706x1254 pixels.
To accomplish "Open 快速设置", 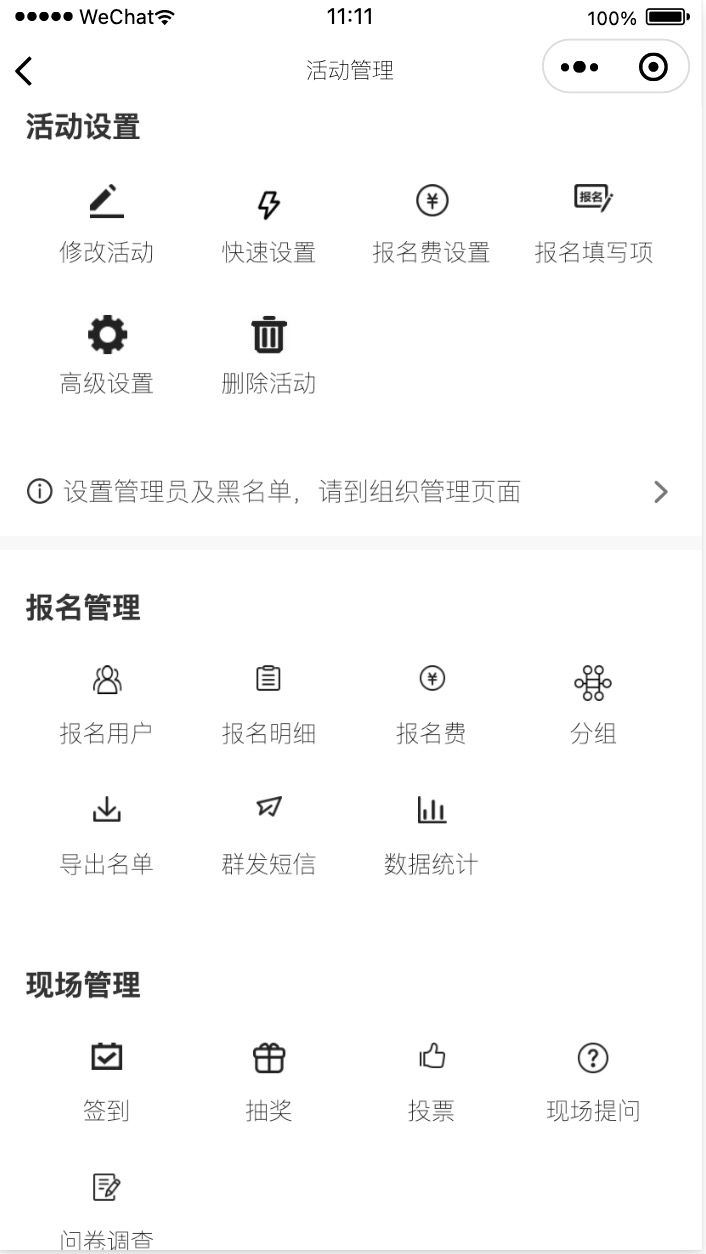I will click(x=269, y=223).
